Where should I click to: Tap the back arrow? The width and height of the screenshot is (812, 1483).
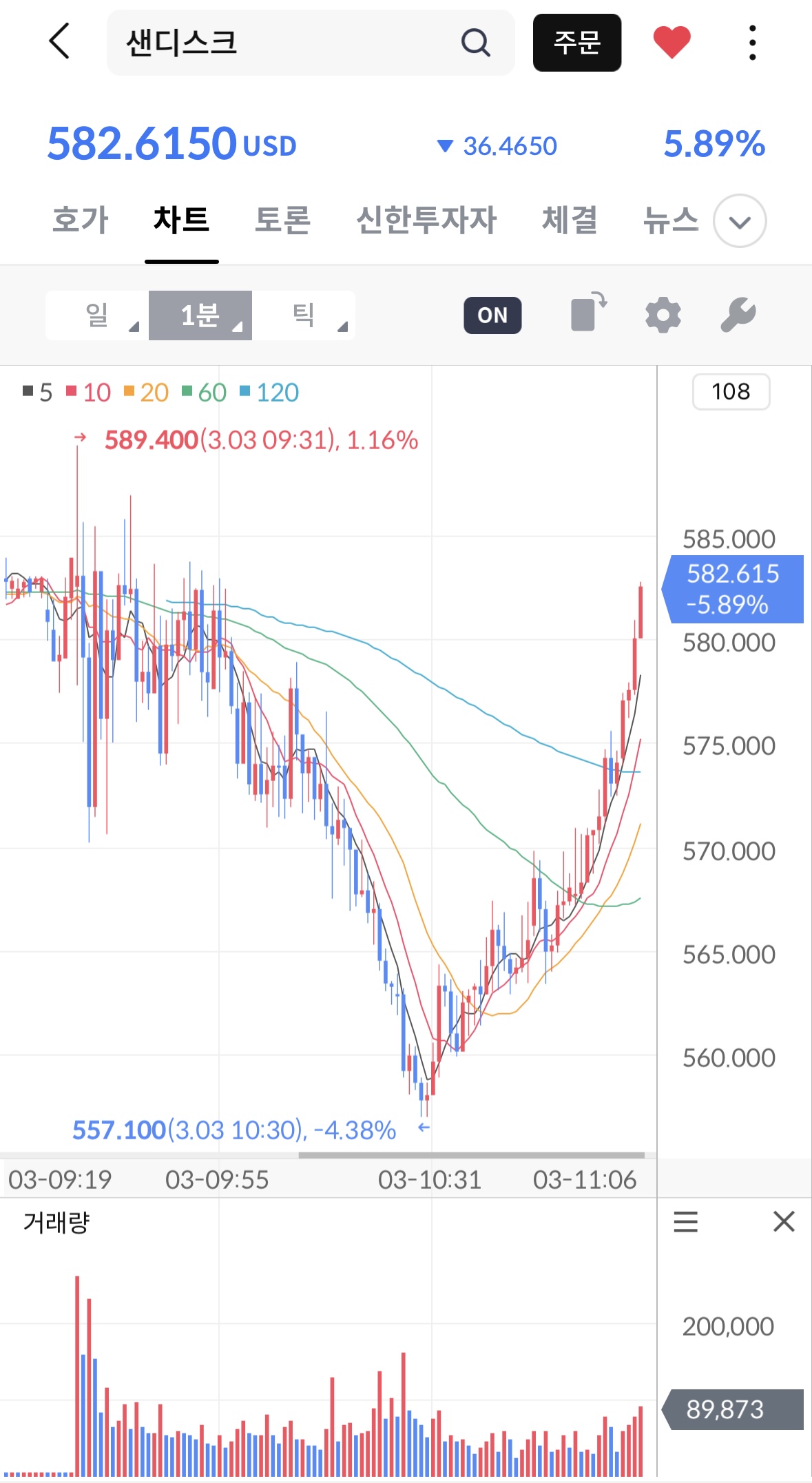pyautogui.click(x=59, y=43)
